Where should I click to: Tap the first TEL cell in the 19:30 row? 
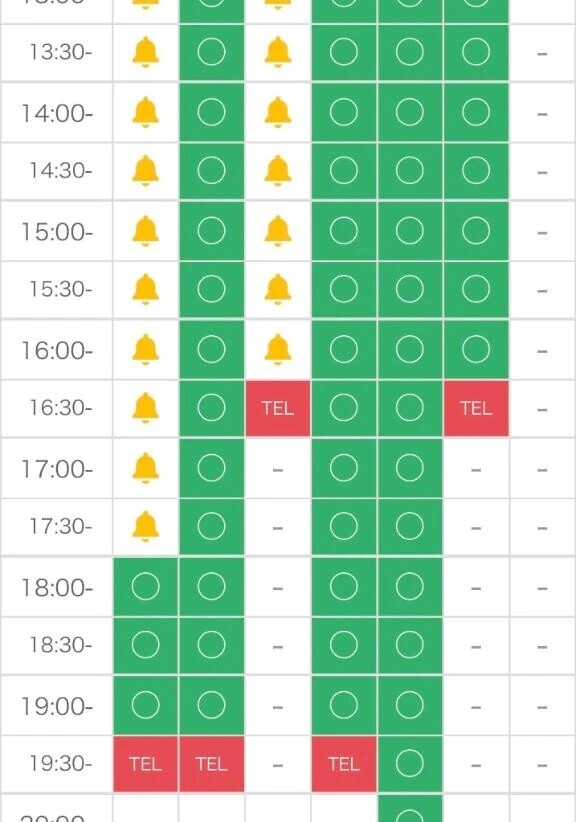pos(145,763)
